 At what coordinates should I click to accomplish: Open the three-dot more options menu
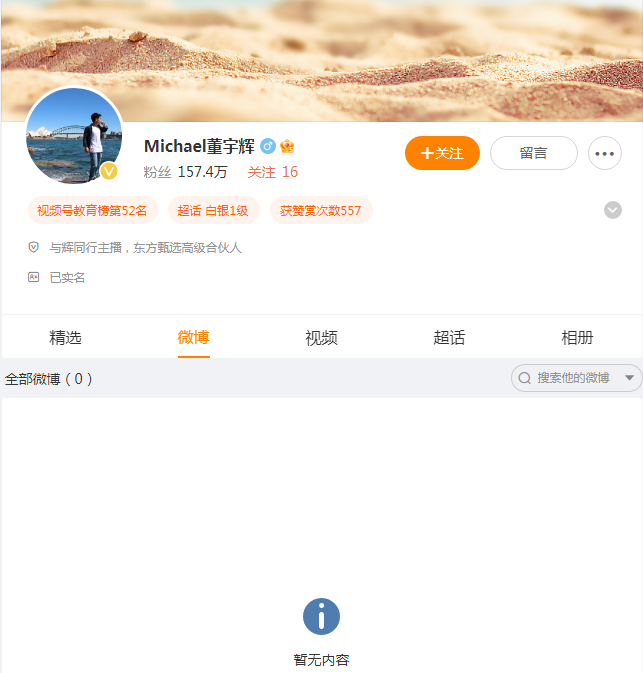(604, 153)
